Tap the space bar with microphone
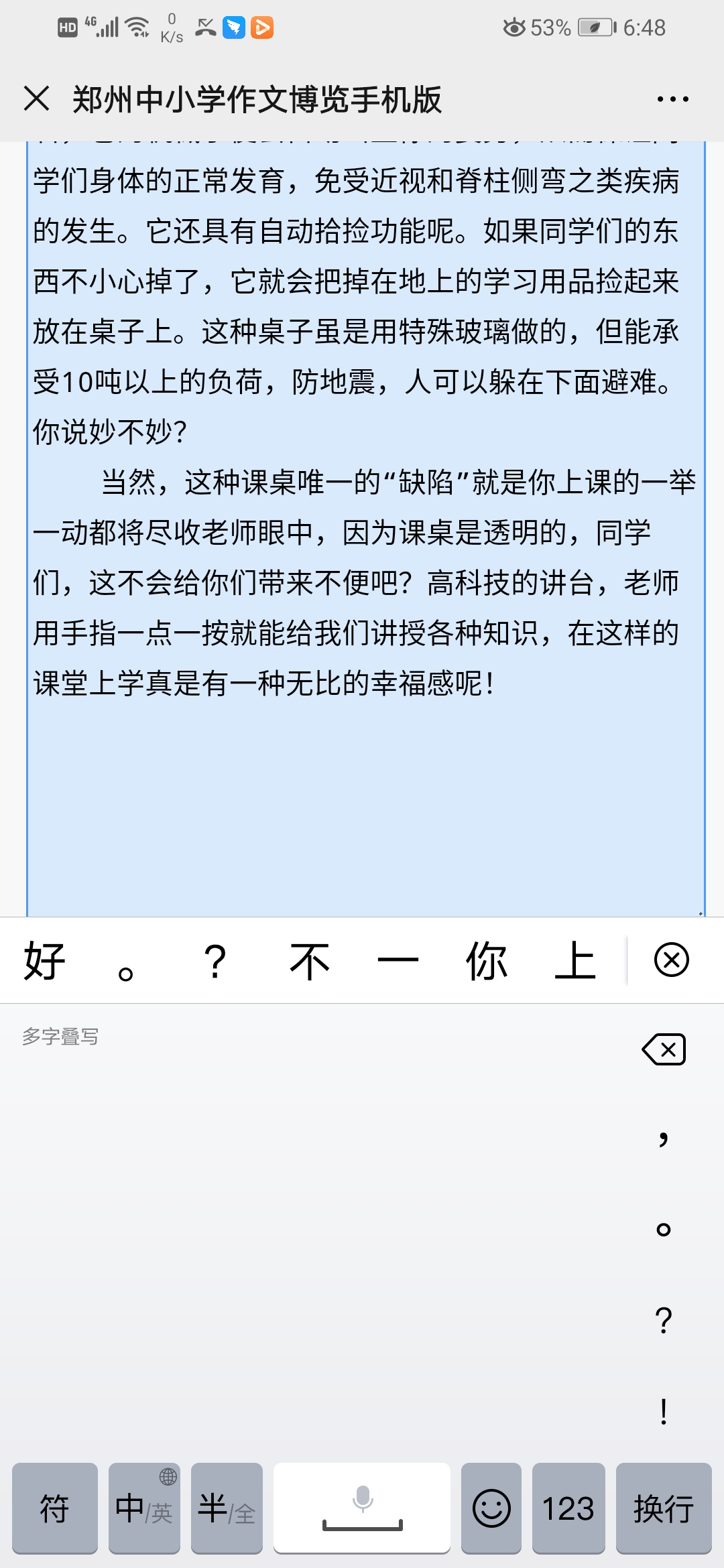Viewport: 724px width, 1568px height. point(362,1508)
